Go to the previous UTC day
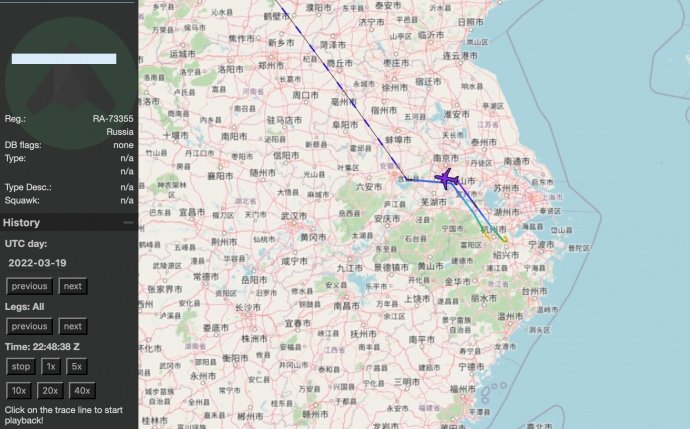 [x=29, y=286]
